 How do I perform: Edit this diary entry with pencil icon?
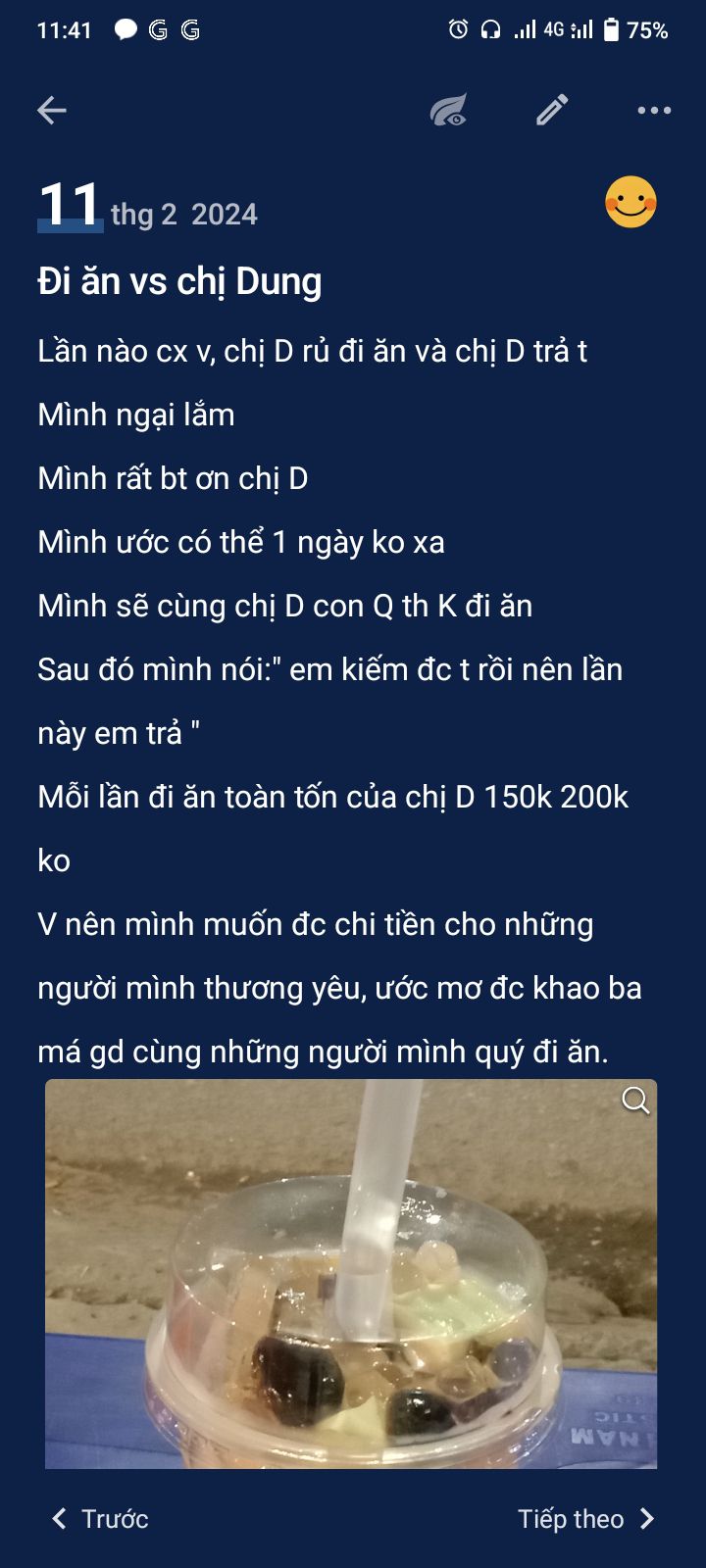tap(552, 111)
